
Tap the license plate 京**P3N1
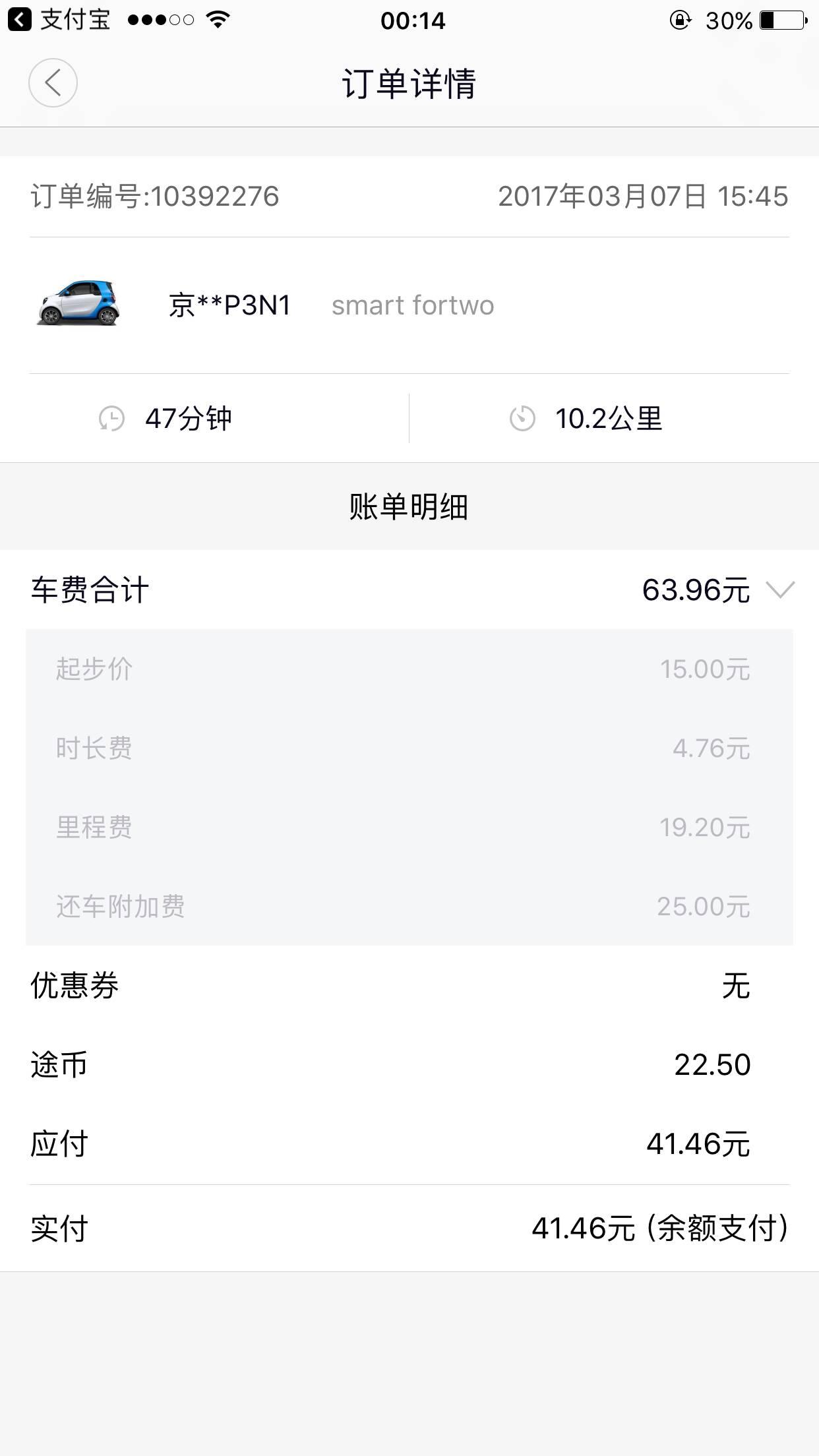231,305
